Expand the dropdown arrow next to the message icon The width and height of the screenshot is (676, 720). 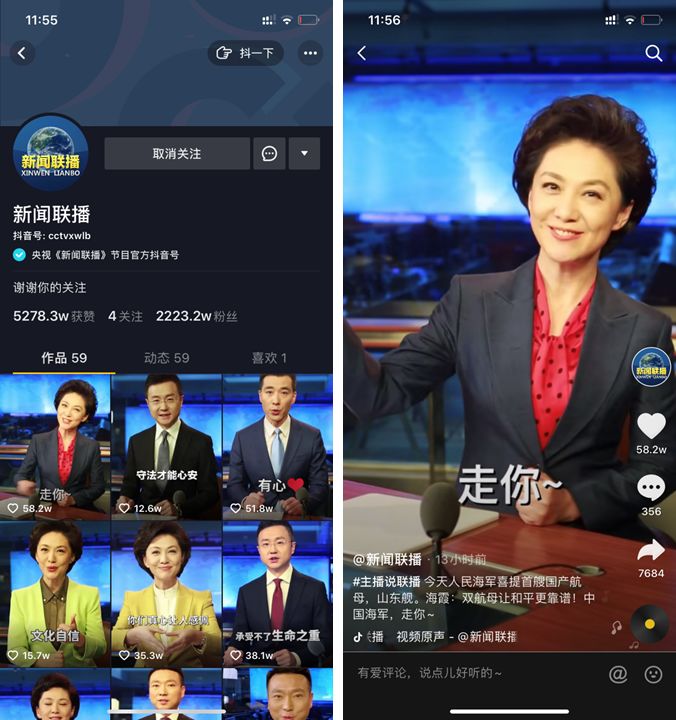(x=304, y=154)
